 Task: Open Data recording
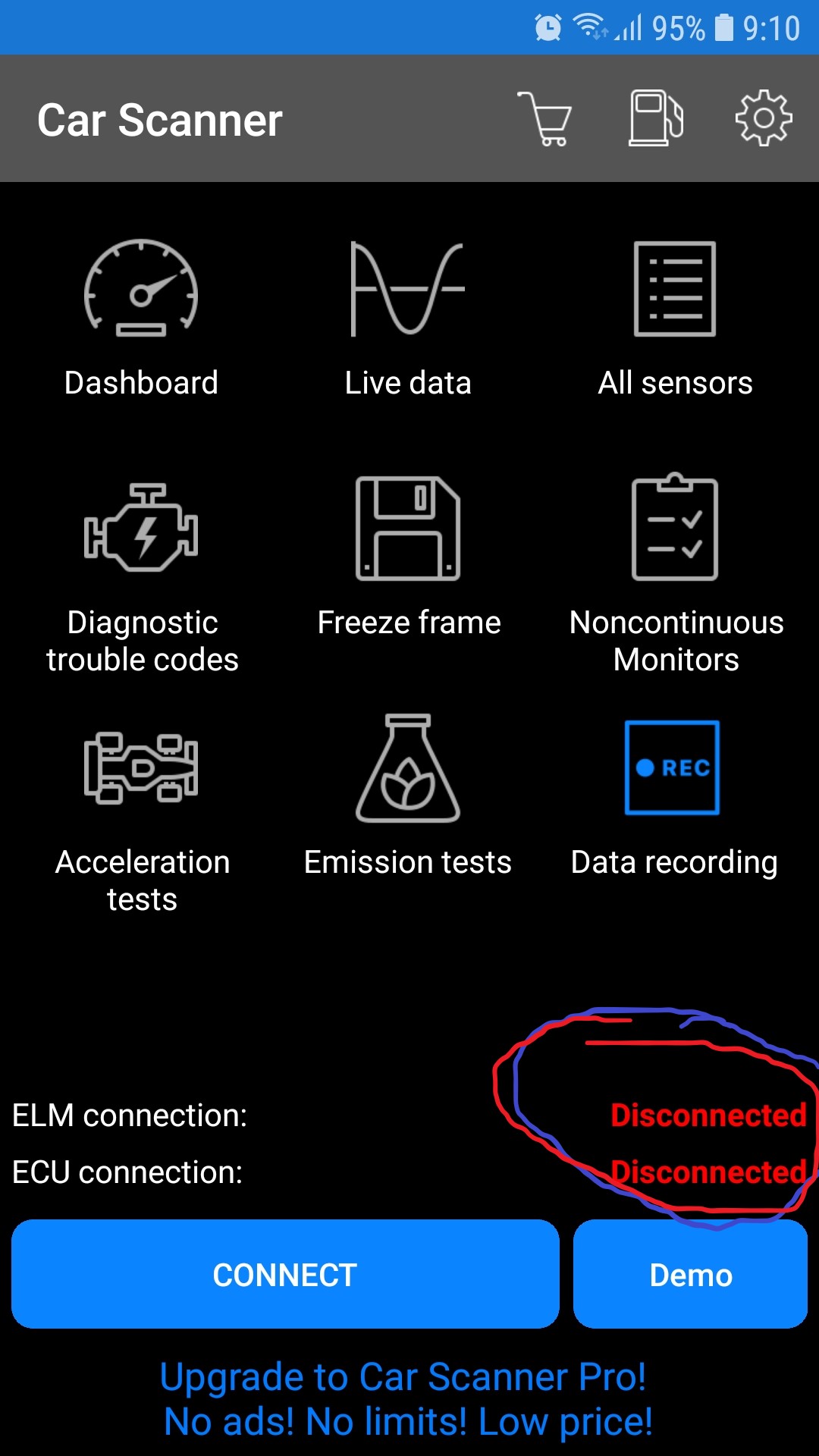pos(674,800)
